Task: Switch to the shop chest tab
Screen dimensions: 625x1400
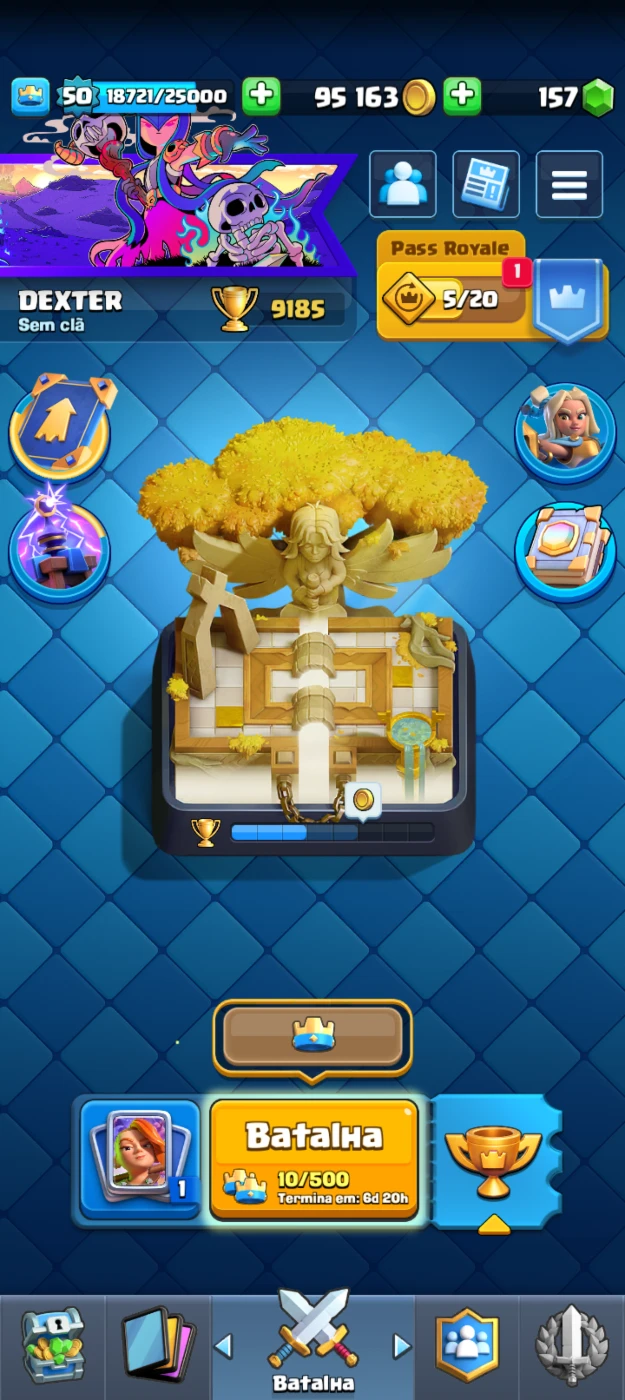Action: pyautogui.click(x=53, y=1346)
